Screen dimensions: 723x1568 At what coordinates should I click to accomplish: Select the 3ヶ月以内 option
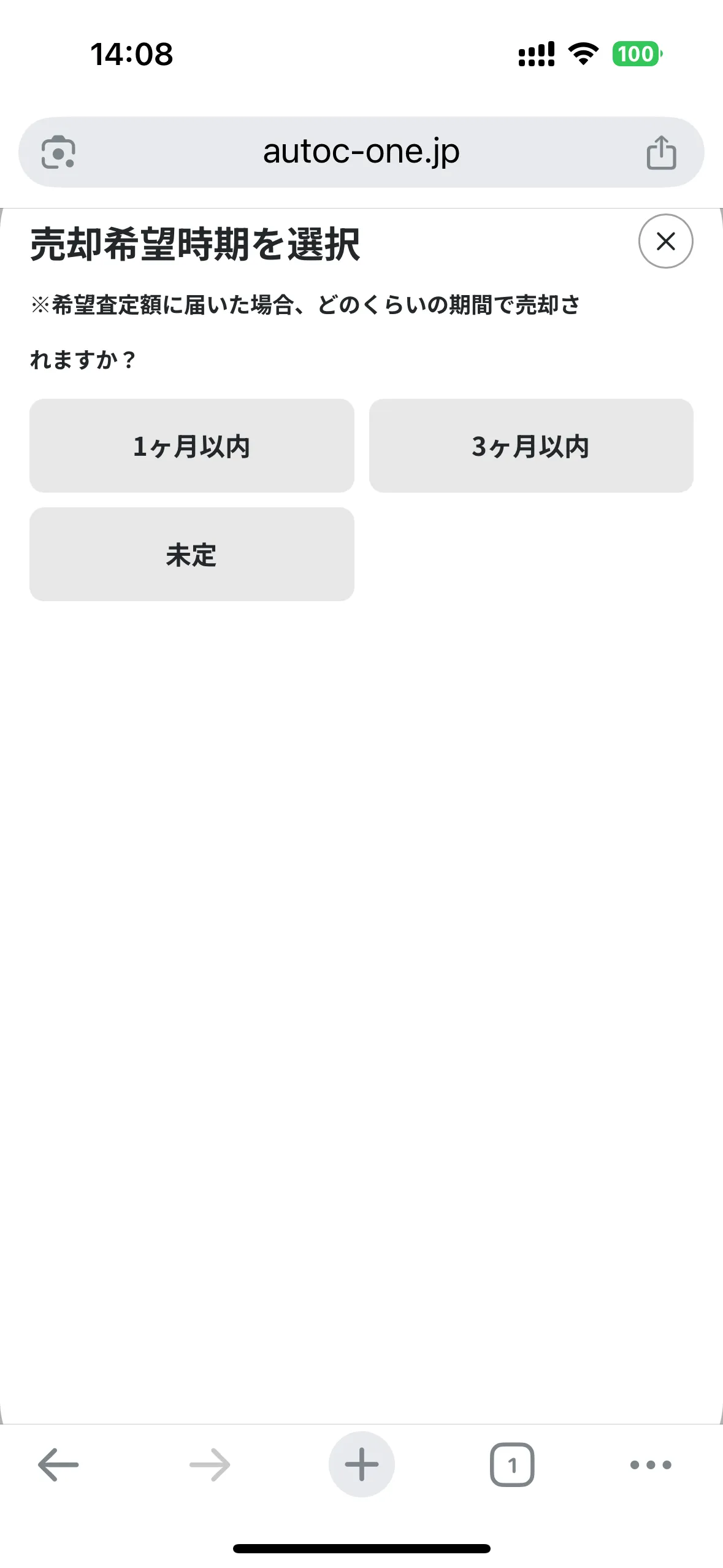click(x=530, y=446)
